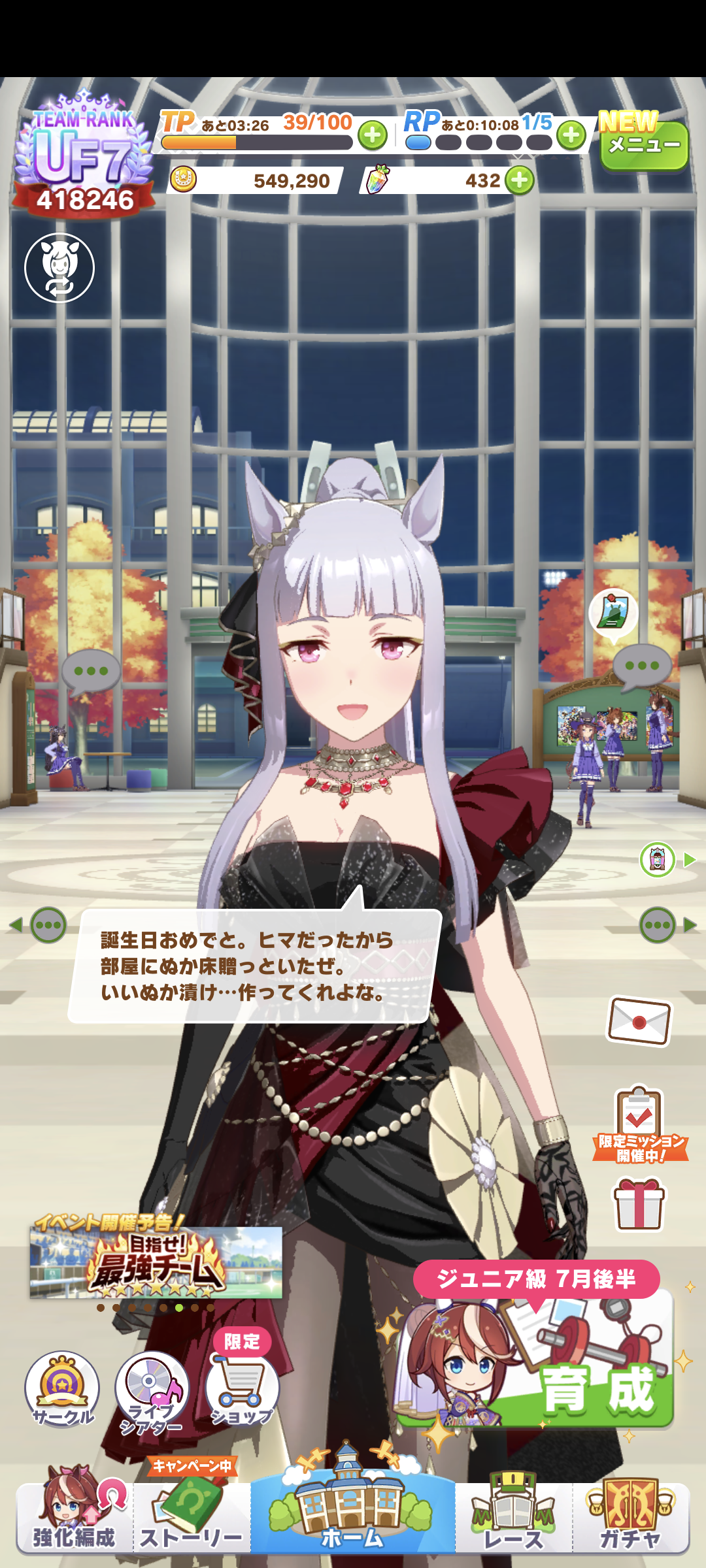
Task: Open the gift box presents
Action: point(639,1204)
